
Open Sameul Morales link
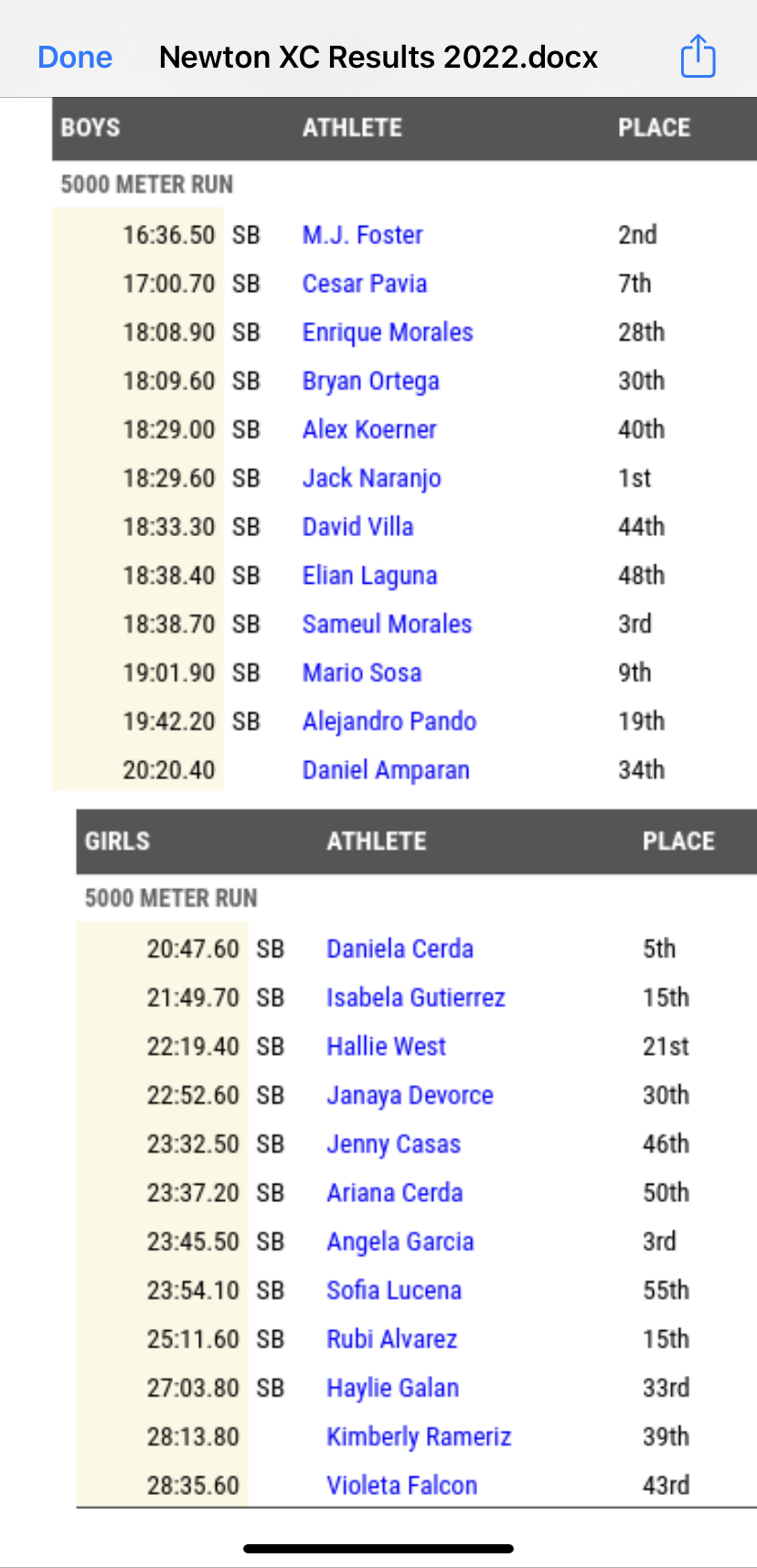(x=387, y=624)
